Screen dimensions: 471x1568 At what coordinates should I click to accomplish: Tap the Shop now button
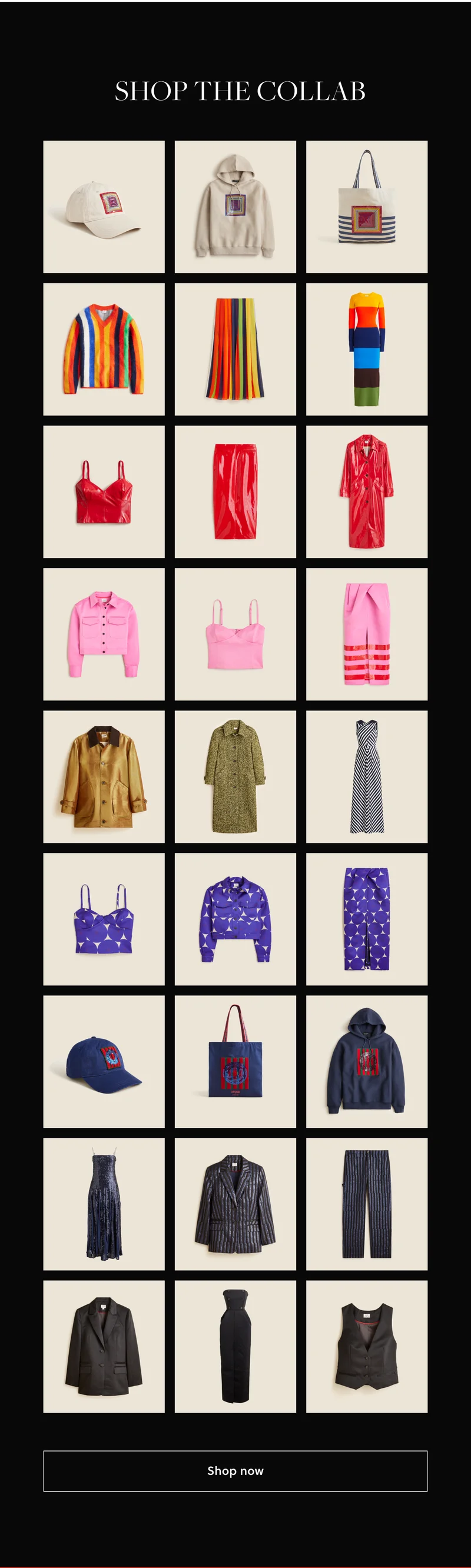pos(235,1471)
